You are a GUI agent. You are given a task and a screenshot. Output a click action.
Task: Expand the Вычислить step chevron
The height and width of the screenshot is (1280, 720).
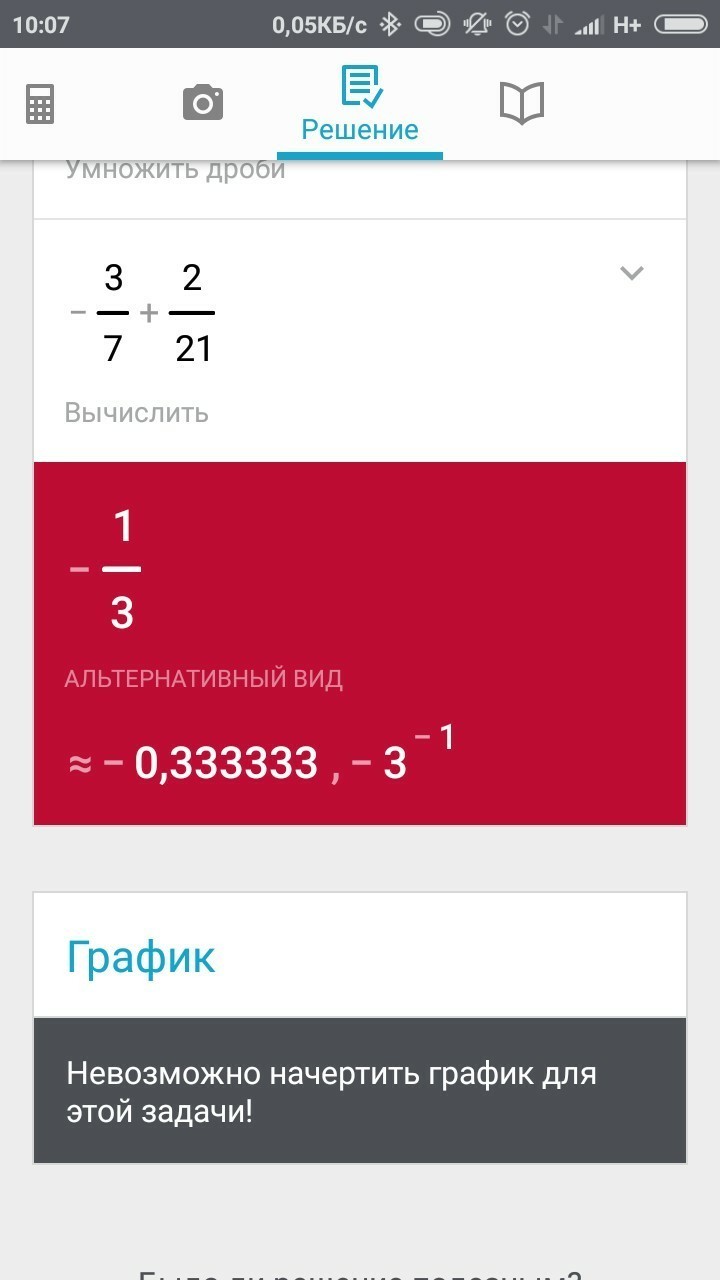pos(632,273)
